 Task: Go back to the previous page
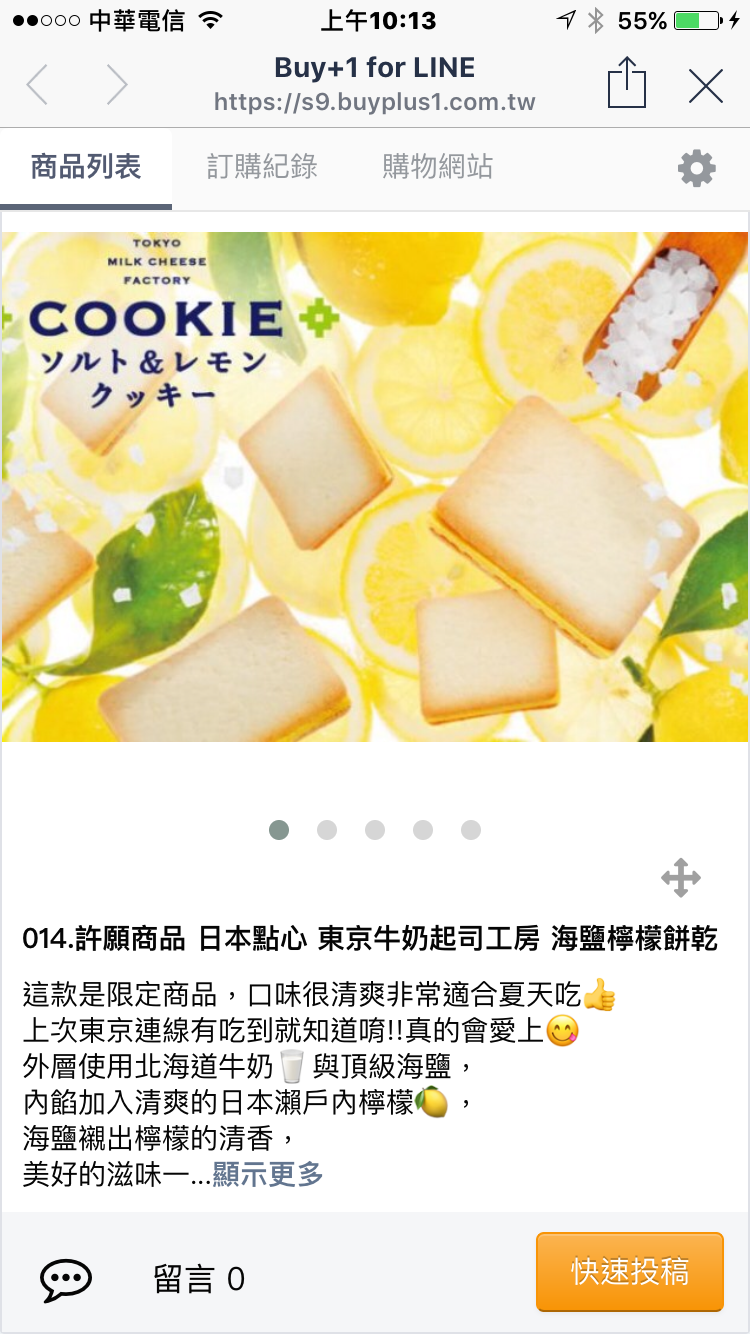point(38,85)
